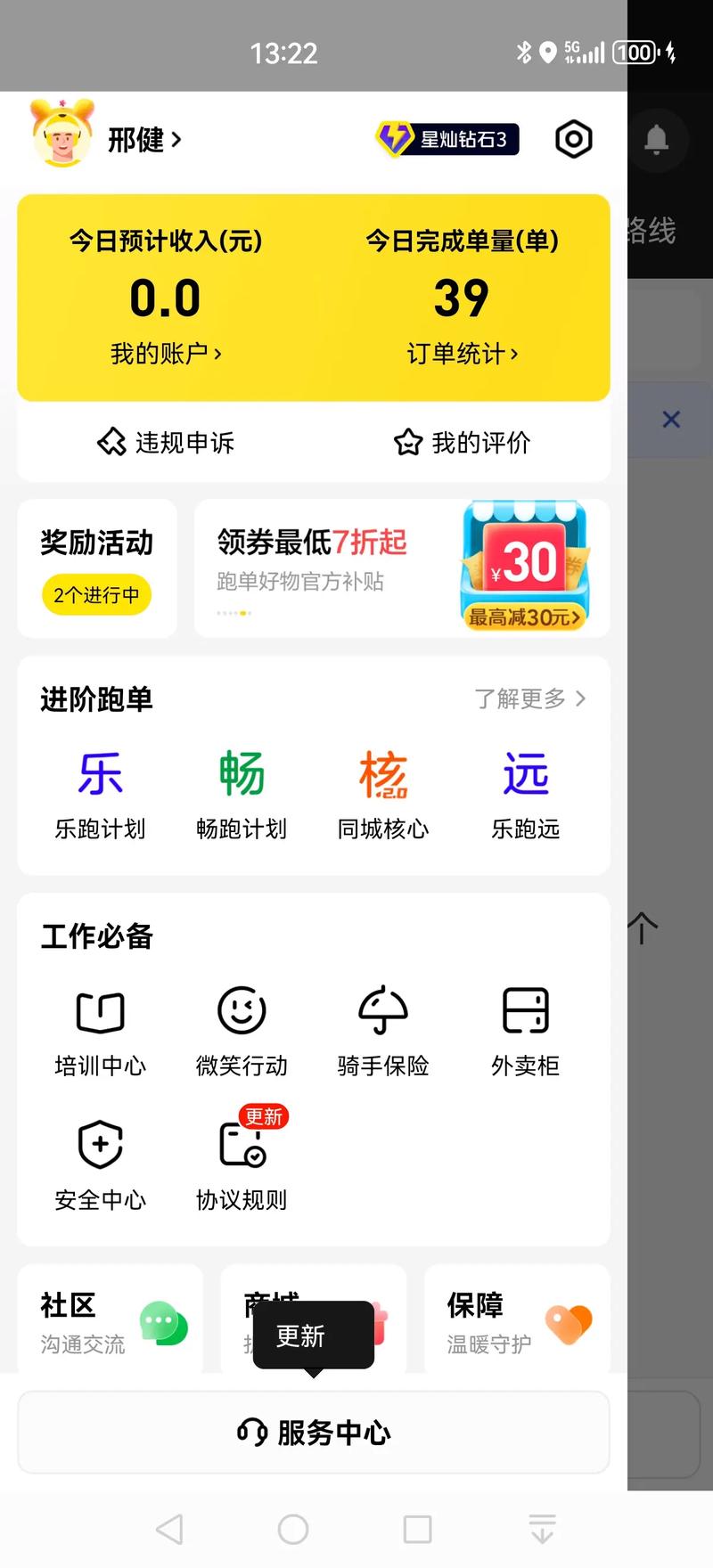The width and height of the screenshot is (713, 1568).
Task: Dismiss the side banner with the X
Action: (x=671, y=419)
